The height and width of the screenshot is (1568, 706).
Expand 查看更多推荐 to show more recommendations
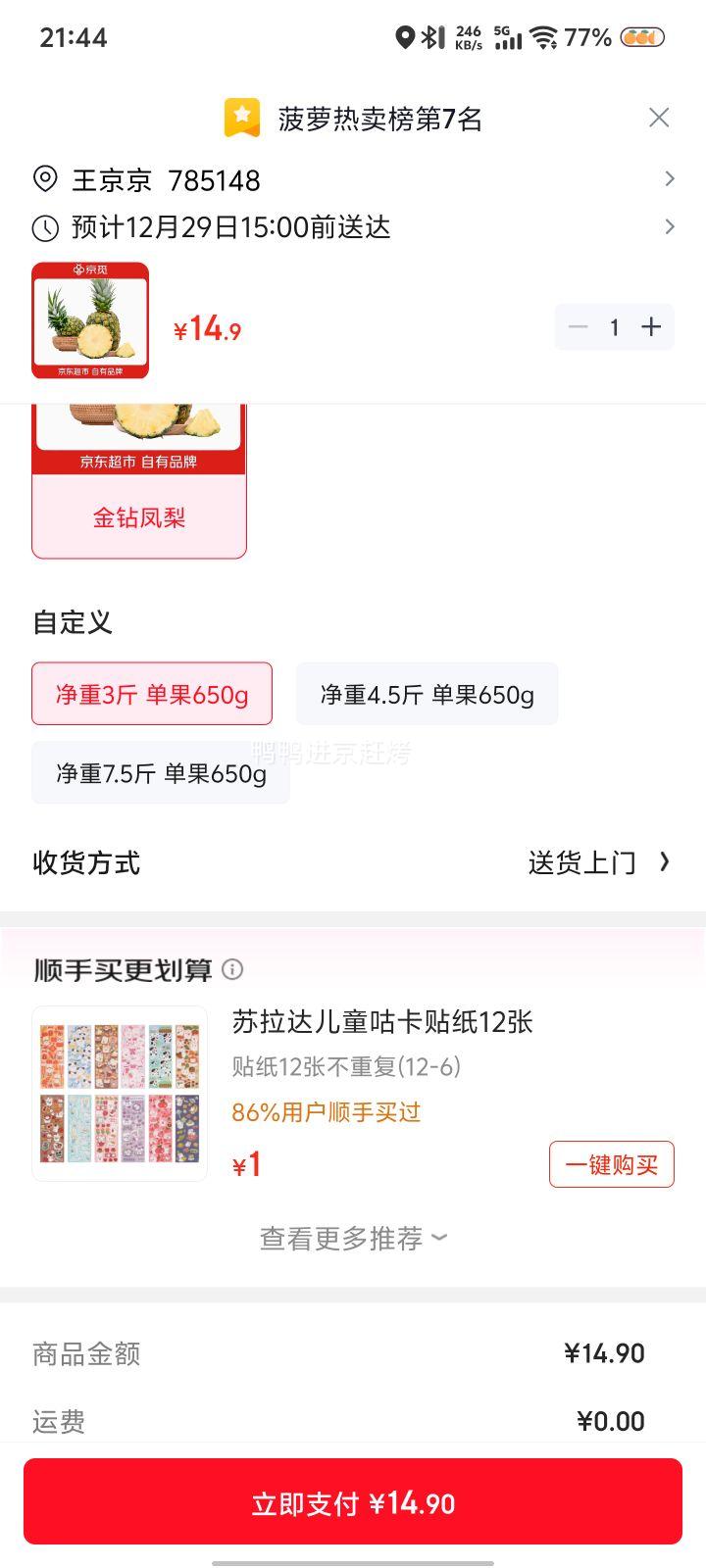[x=353, y=1238]
